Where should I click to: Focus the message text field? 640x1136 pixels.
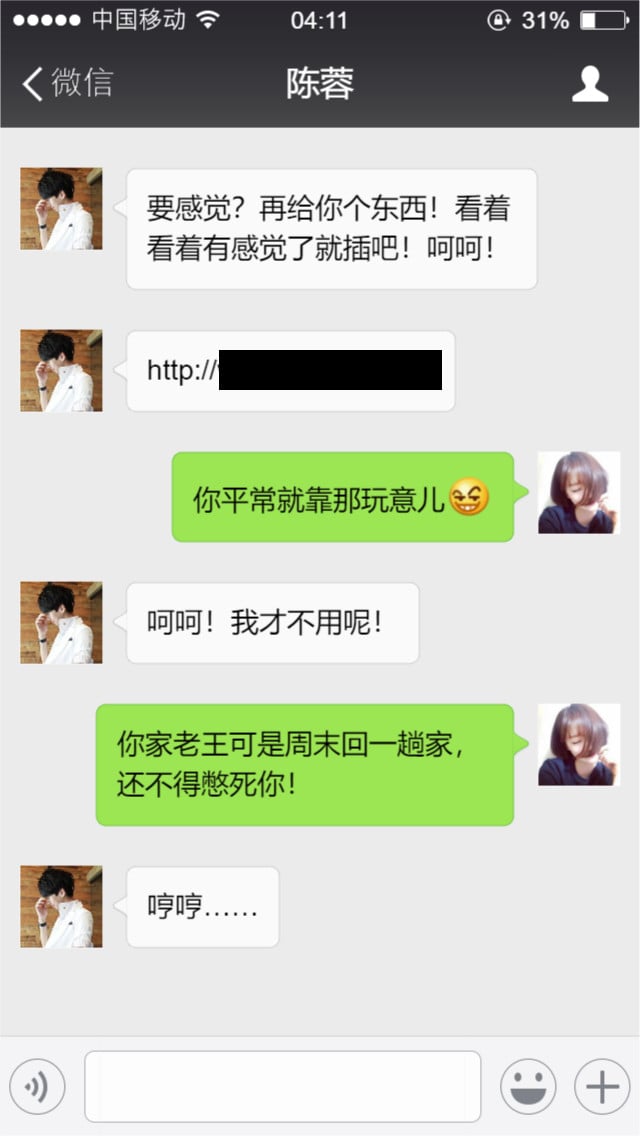(x=282, y=1086)
